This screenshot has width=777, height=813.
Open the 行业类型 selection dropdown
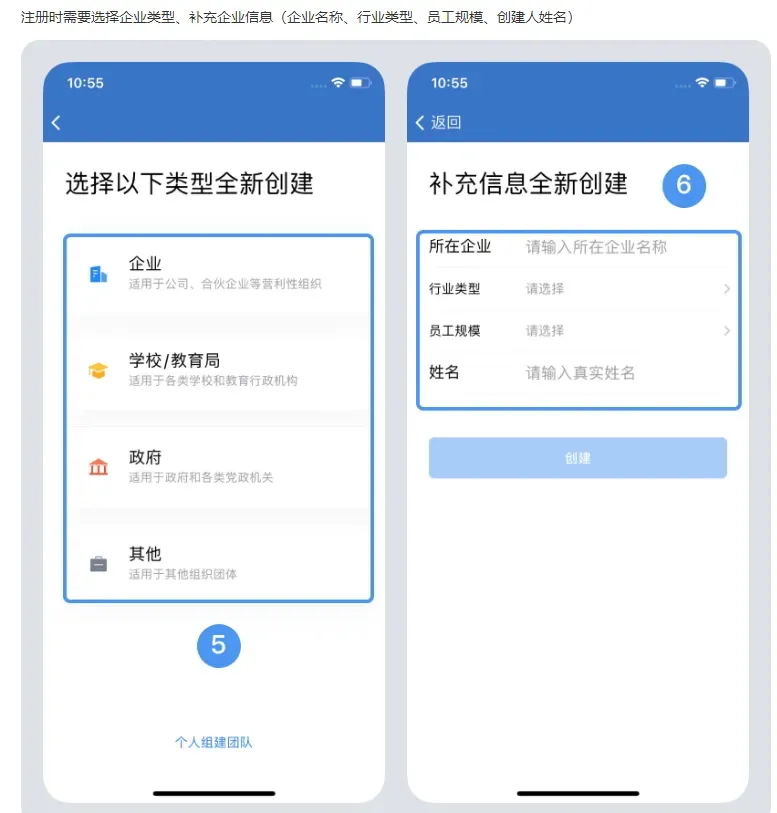(x=577, y=288)
